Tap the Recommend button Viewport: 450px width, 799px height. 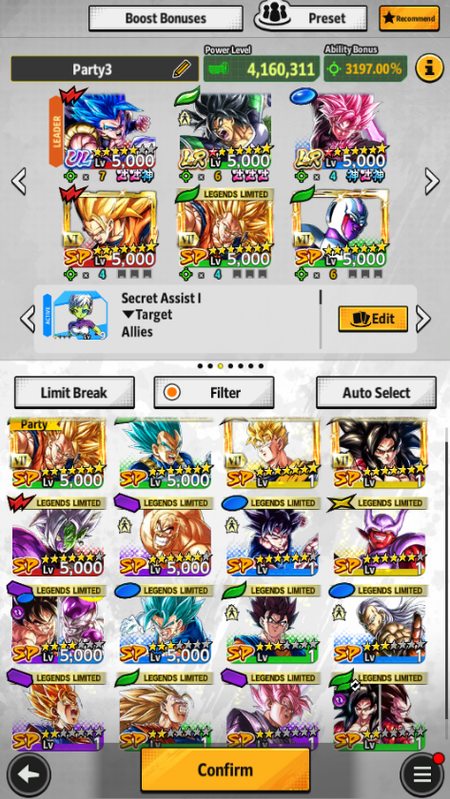[409, 19]
